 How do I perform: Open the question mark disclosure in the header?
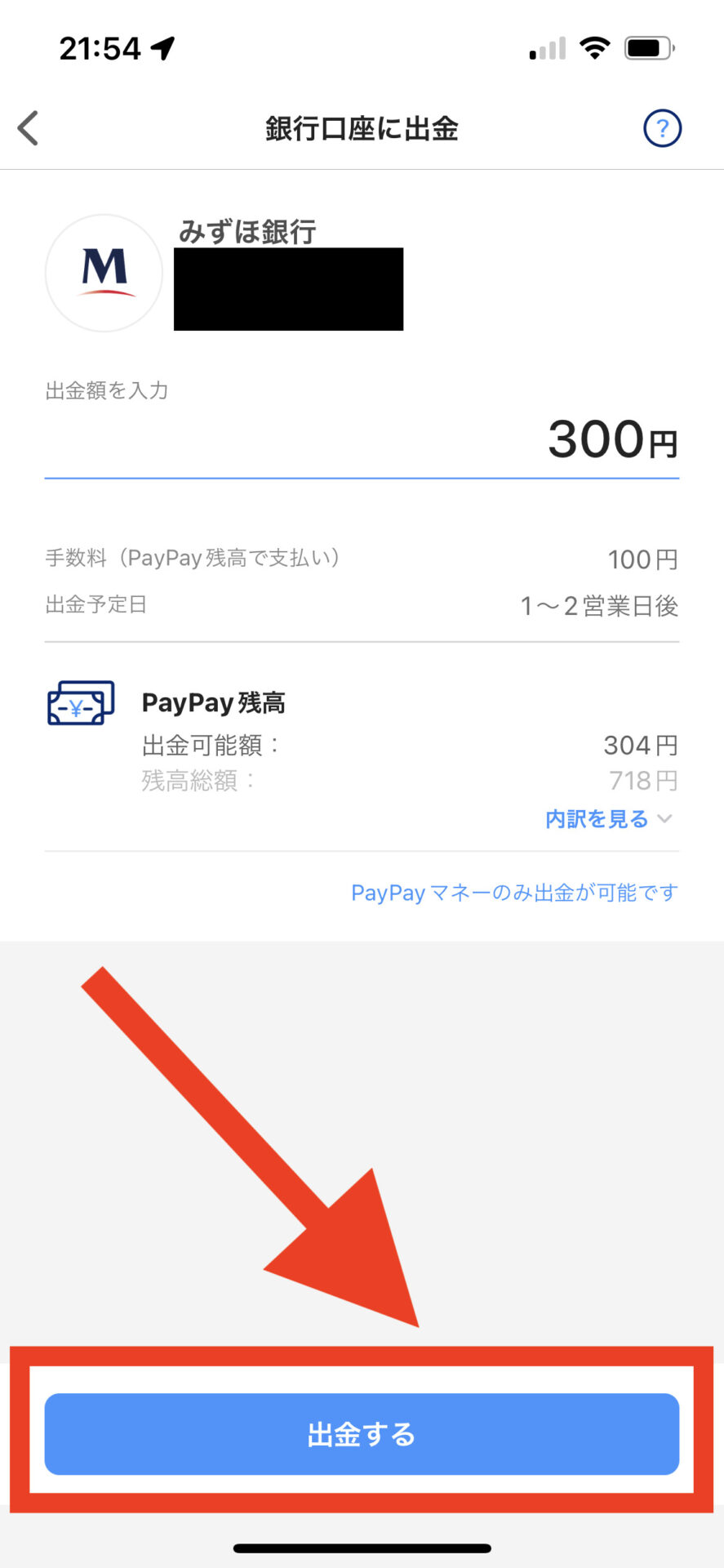(663, 128)
